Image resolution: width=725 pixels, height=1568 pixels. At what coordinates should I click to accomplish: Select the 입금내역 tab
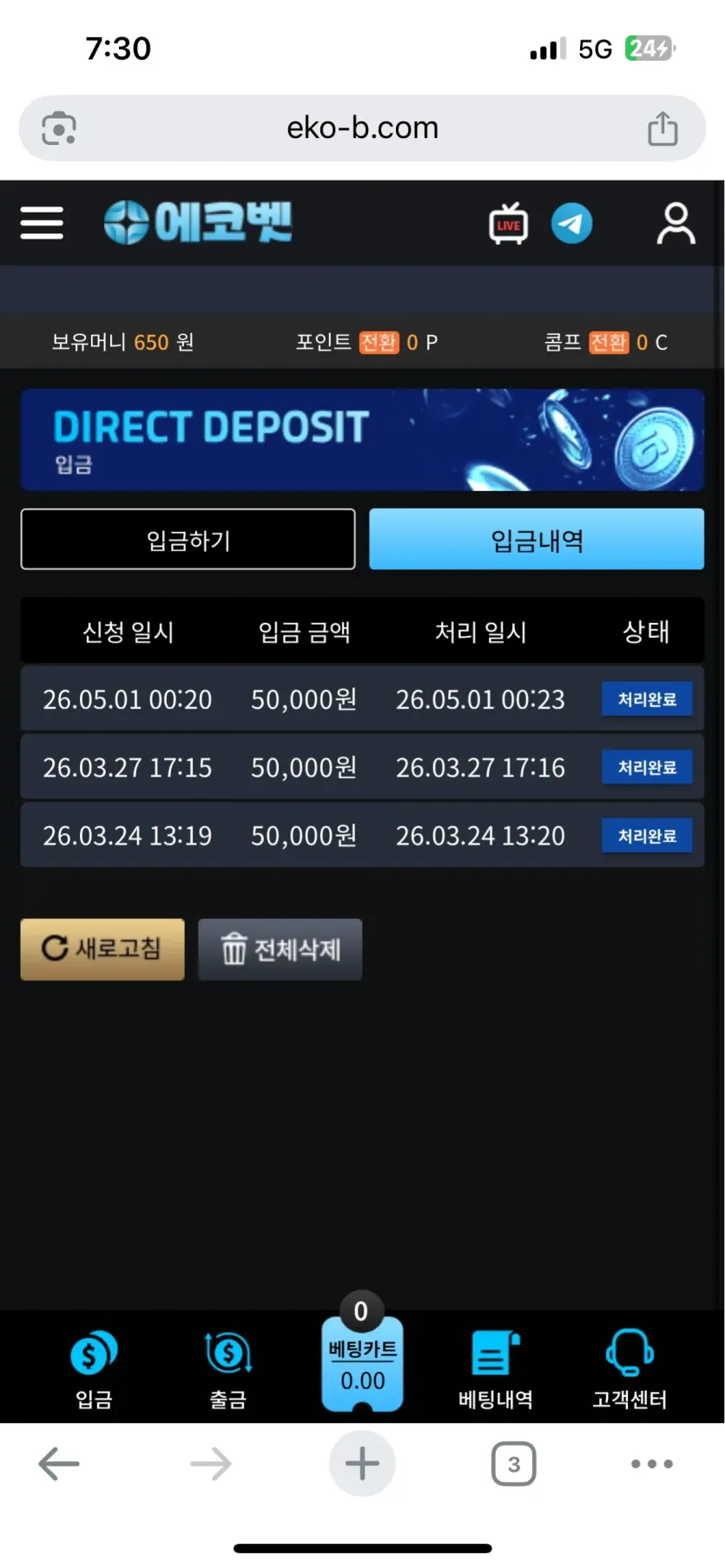pyautogui.click(x=537, y=540)
